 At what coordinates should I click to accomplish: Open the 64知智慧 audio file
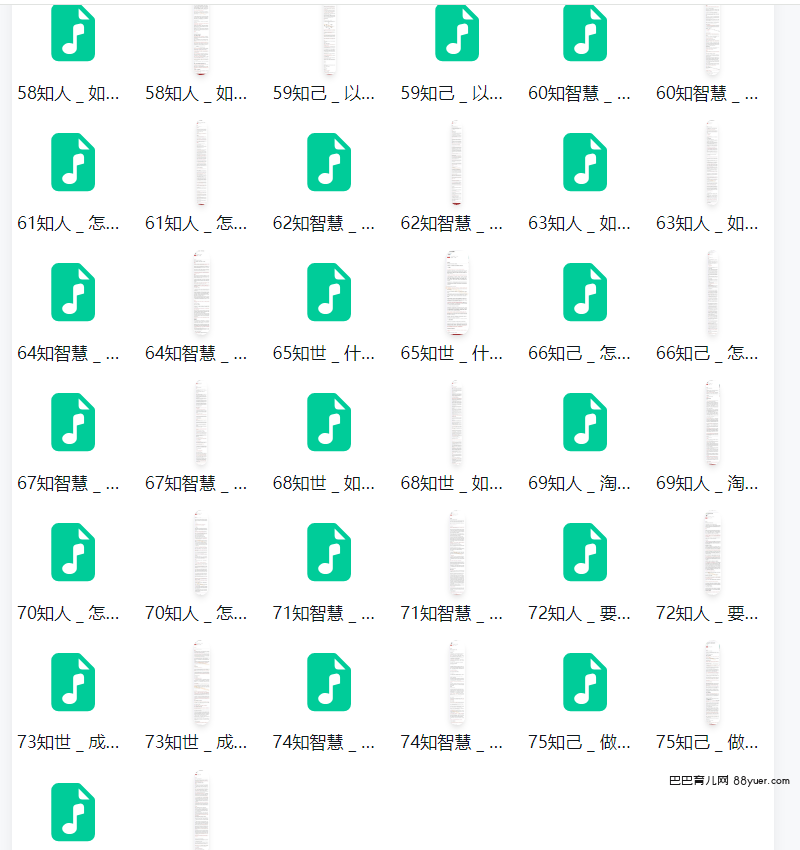pyautogui.click(x=73, y=292)
